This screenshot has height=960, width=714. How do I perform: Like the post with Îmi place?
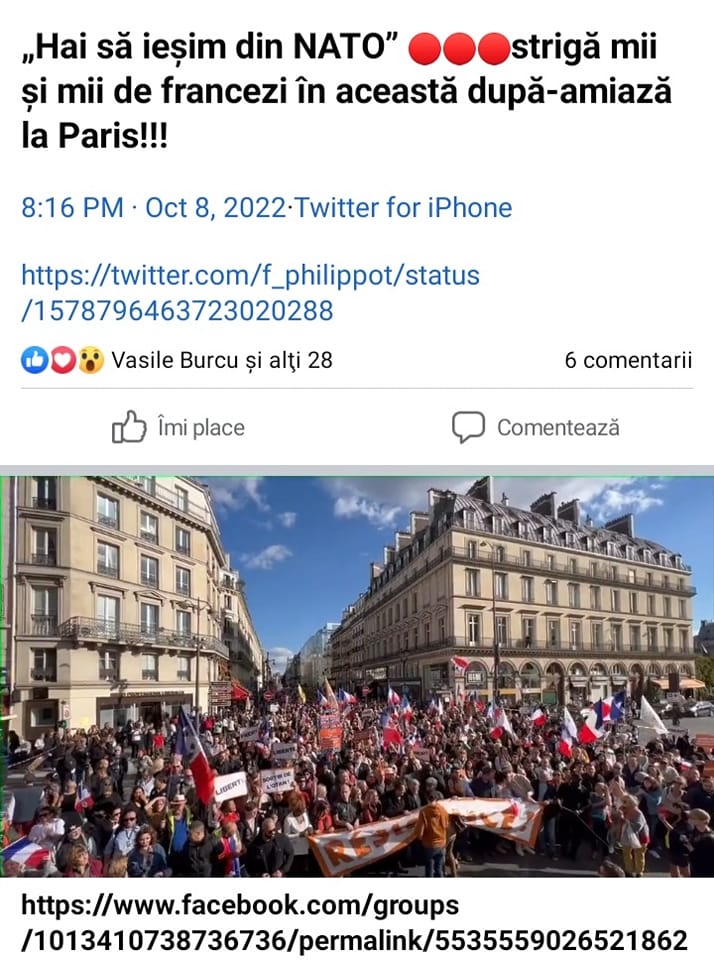[178, 428]
